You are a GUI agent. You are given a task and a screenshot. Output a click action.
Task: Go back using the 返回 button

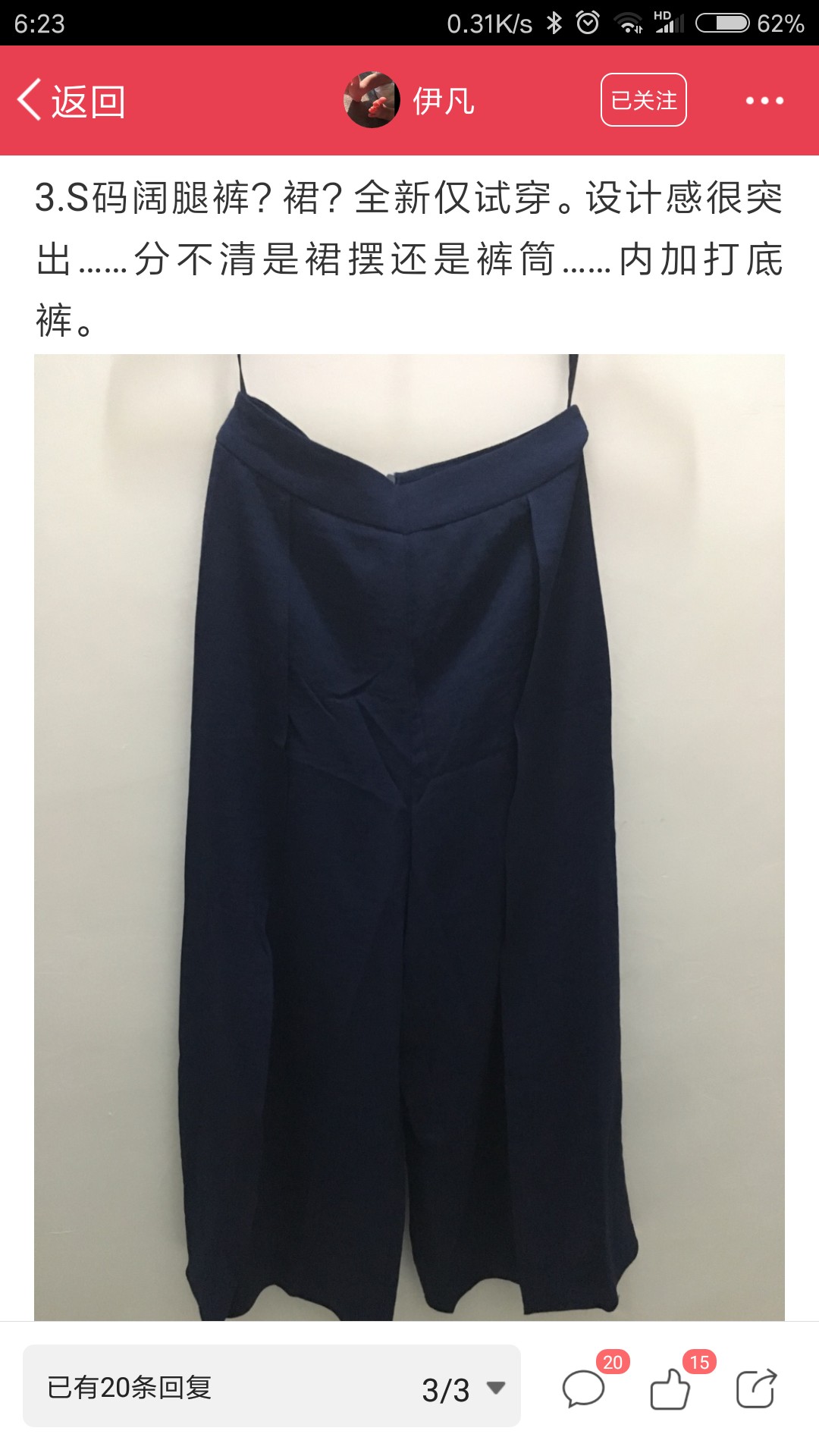(71, 101)
